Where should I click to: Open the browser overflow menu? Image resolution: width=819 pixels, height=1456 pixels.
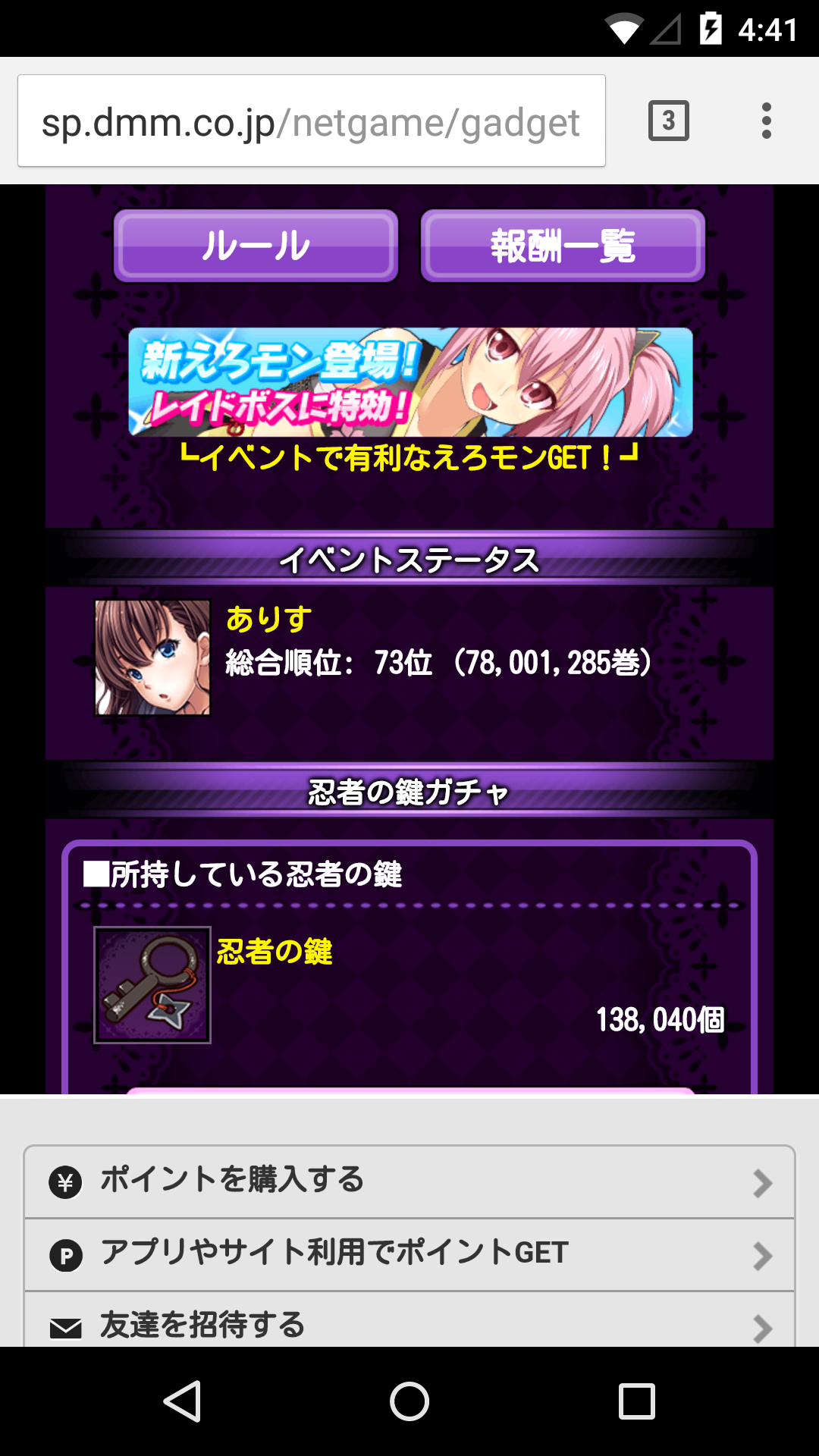click(x=766, y=121)
